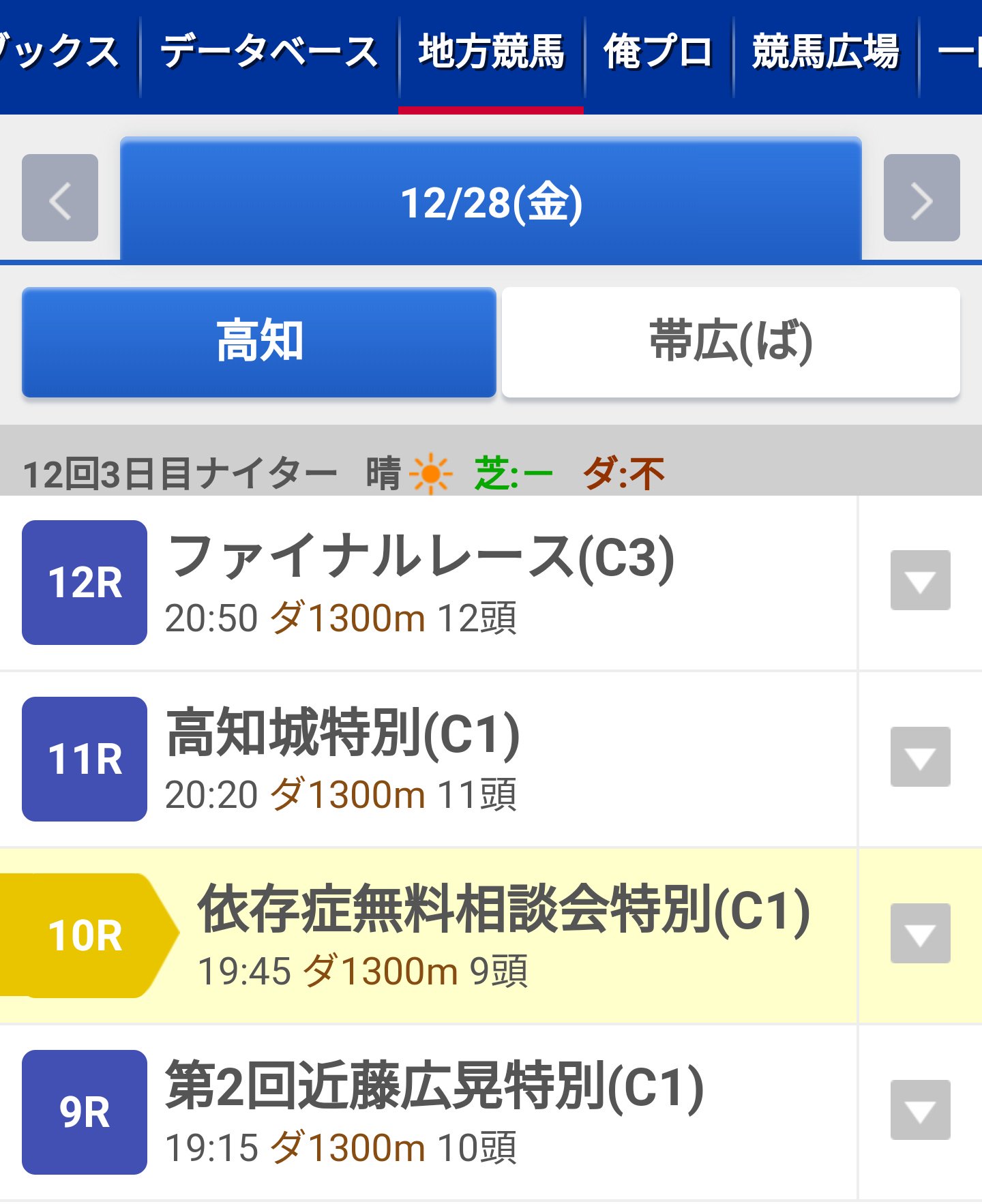Open the 競馬広場 tab
Viewport: 982px width, 1204px height.
click(825, 52)
